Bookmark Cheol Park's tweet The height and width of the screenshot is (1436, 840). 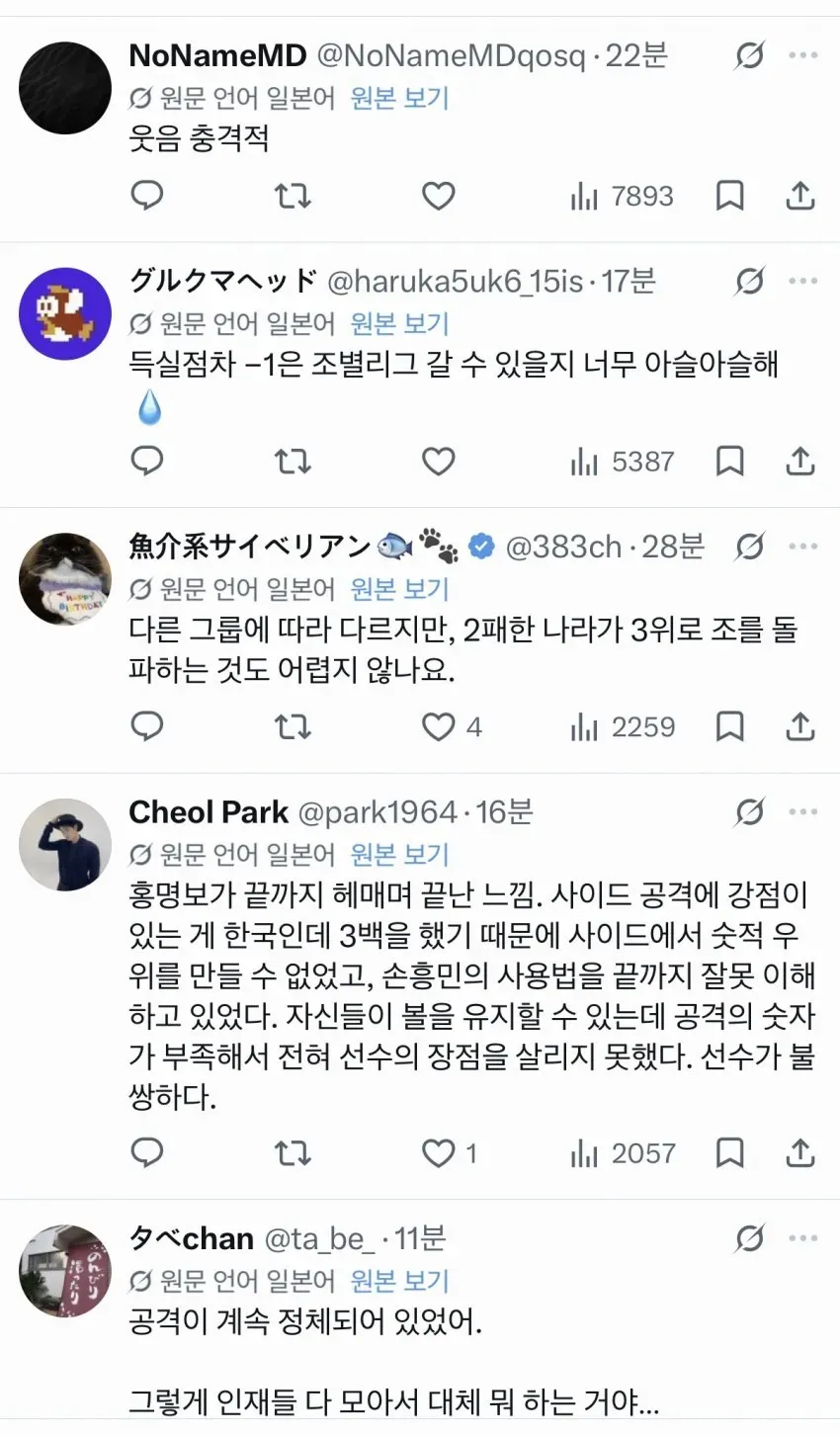tap(729, 1152)
